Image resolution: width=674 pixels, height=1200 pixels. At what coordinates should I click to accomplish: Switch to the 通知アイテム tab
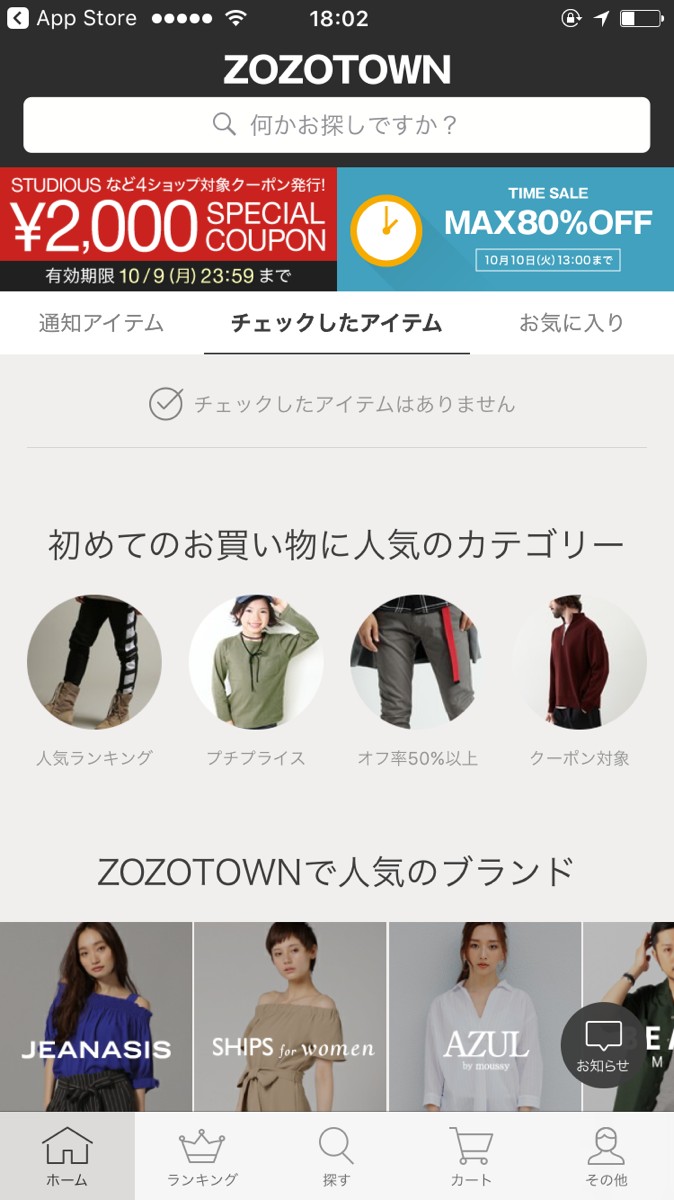(101, 323)
